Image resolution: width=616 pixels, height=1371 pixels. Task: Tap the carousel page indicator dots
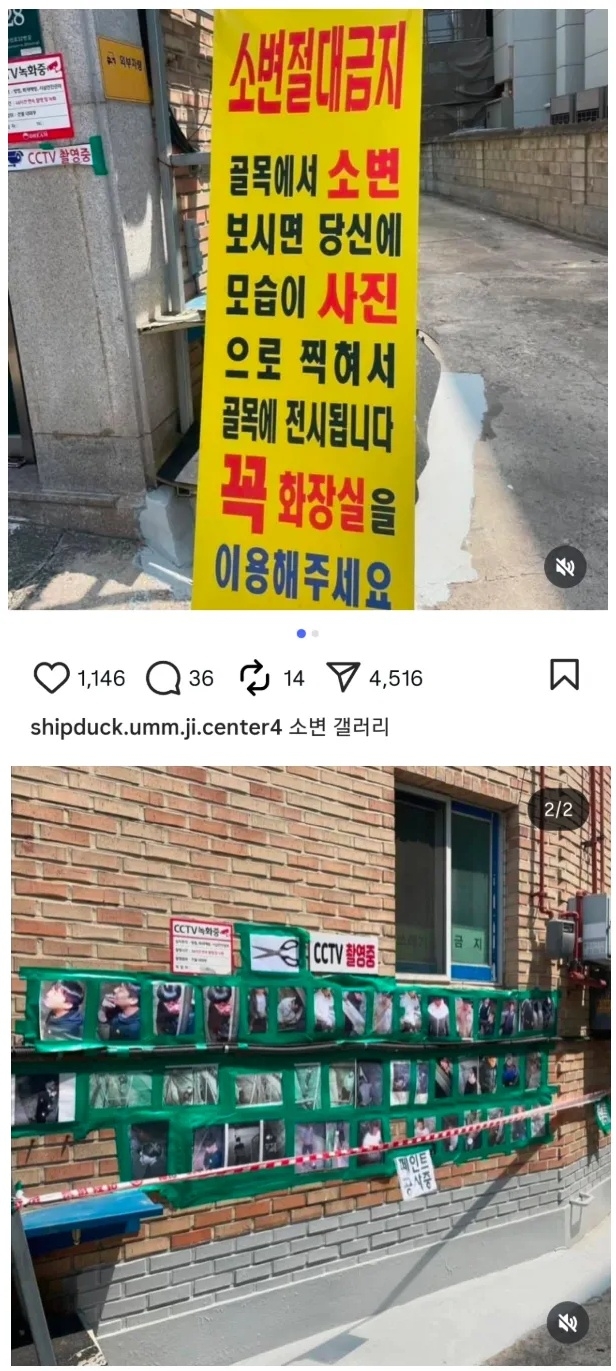pos(308,633)
